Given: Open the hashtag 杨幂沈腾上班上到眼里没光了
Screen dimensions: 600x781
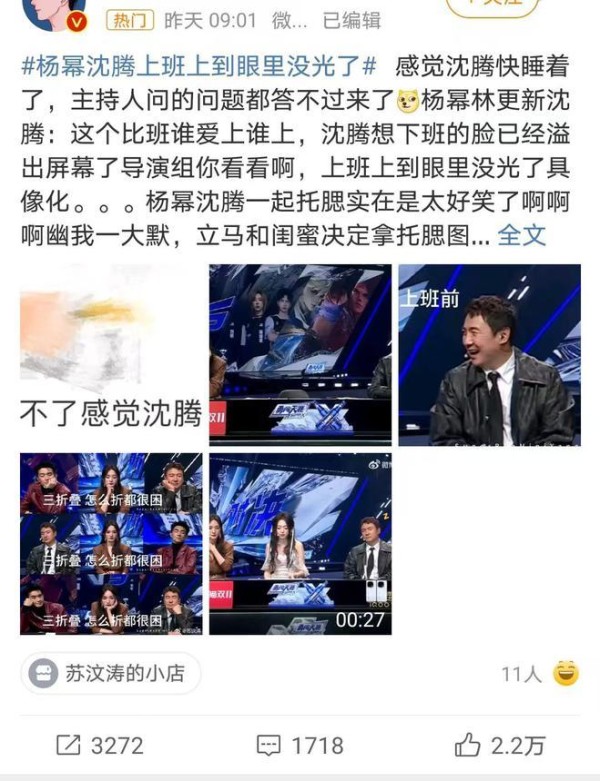Looking at the screenshot, I should pyautogui.click(x=199, y=69).
